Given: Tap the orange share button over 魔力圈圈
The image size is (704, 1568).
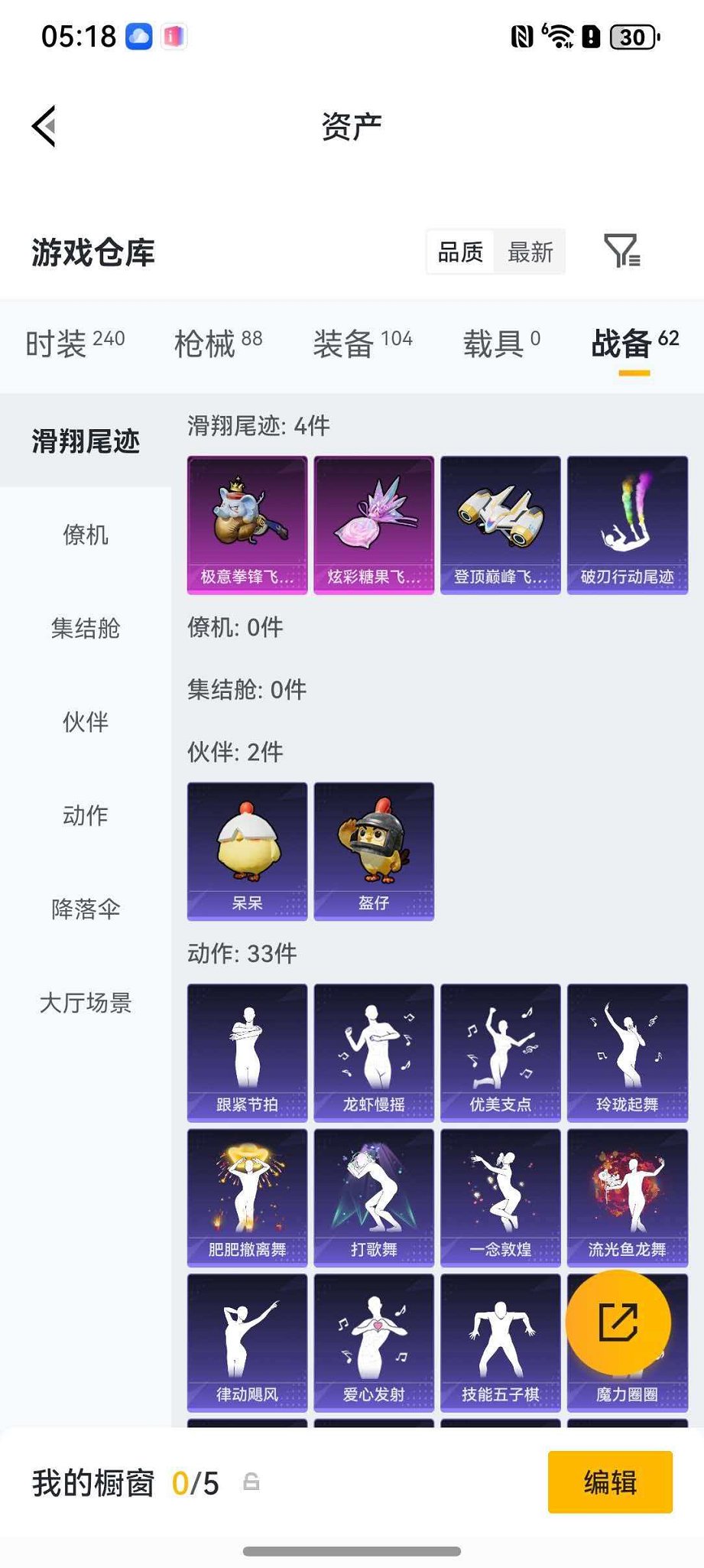Looking at the screenshot, I should (x=621, y=1325).
